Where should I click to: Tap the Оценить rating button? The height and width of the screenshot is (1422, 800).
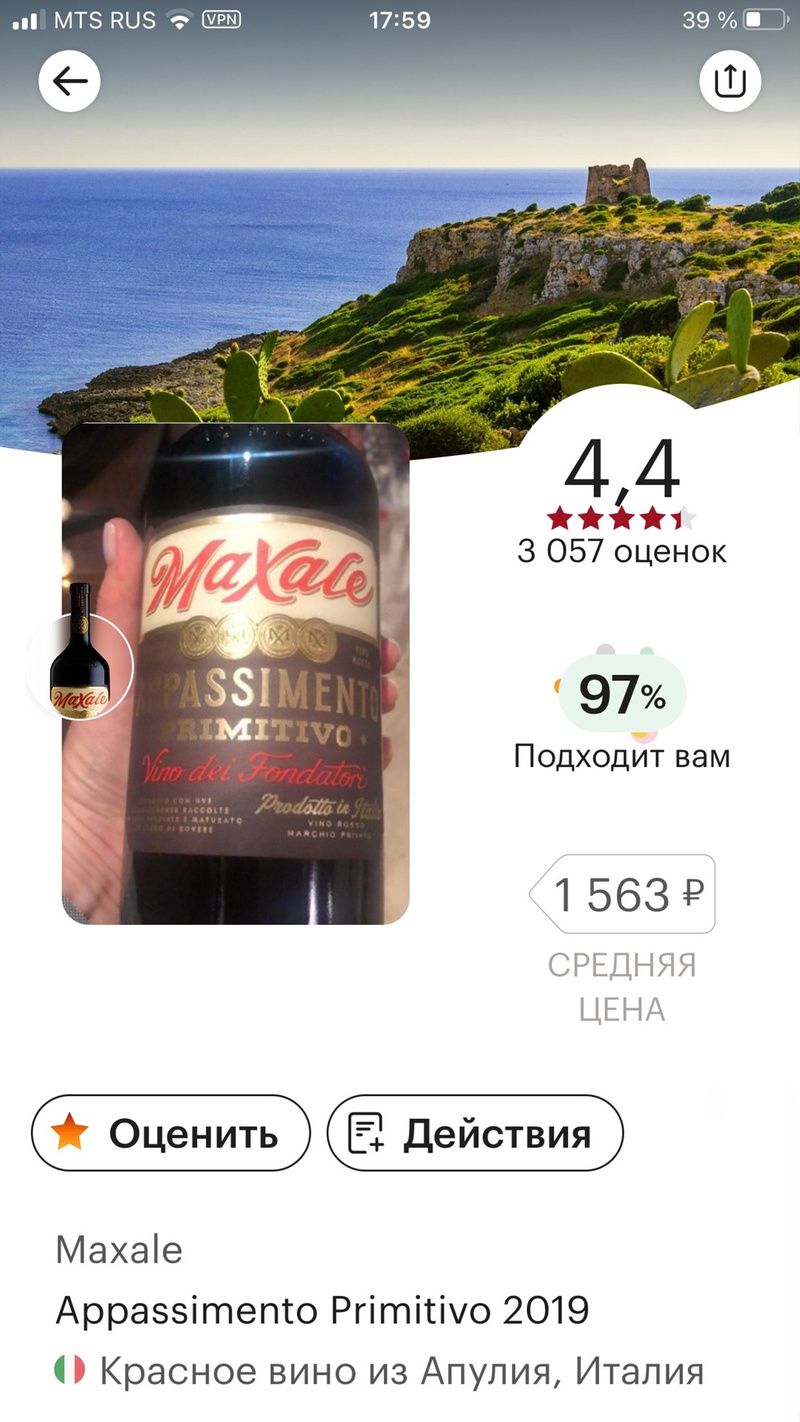coord(171,1133)
